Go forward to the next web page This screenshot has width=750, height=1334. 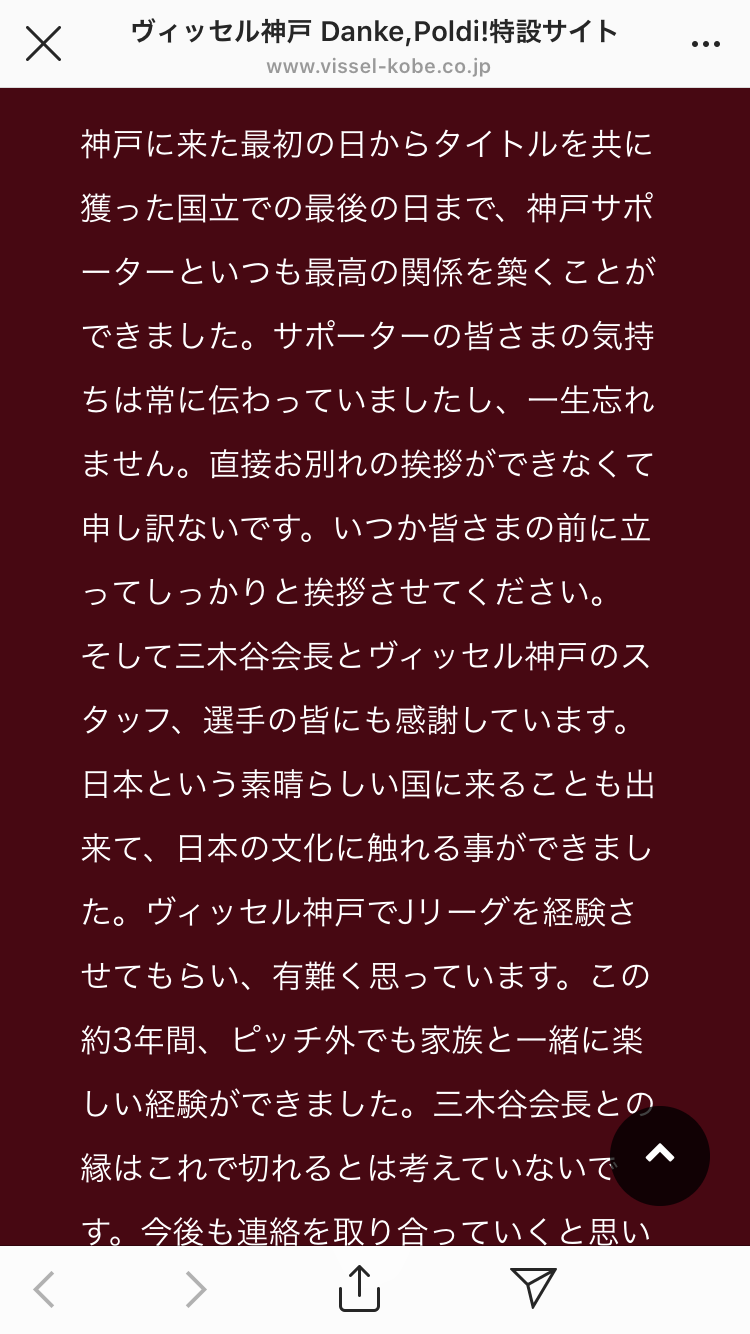tap(196, 1290)
